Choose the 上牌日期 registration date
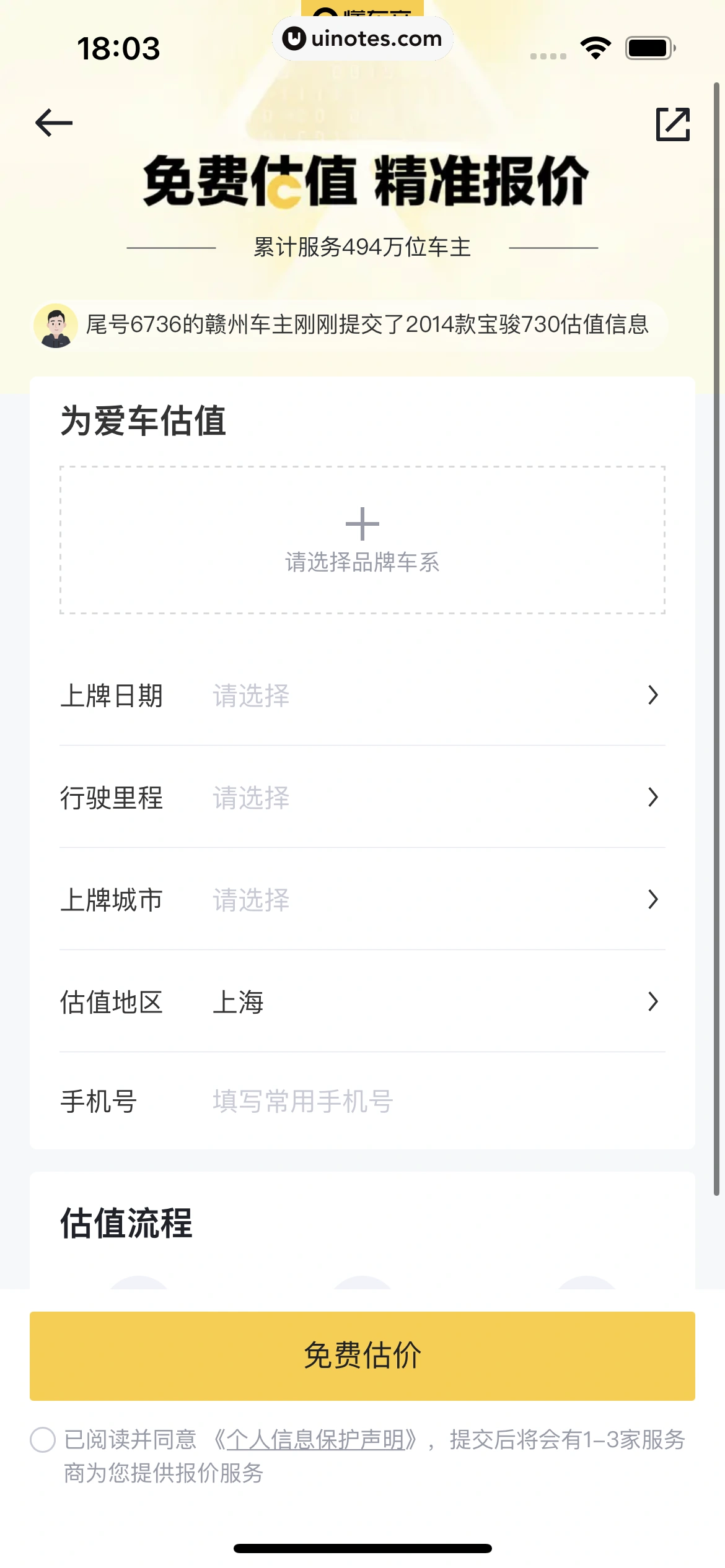This screenshot has height=1568, width=725. pos(362,695)
